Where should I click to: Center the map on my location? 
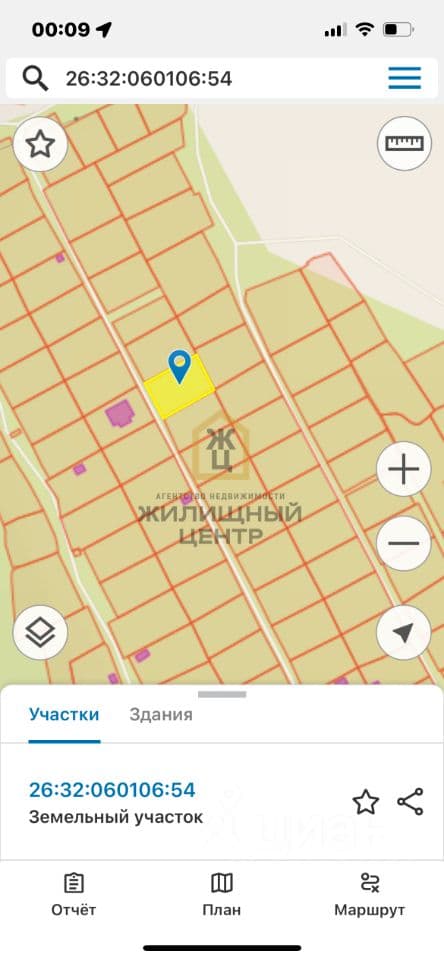[x=404, y=632]
